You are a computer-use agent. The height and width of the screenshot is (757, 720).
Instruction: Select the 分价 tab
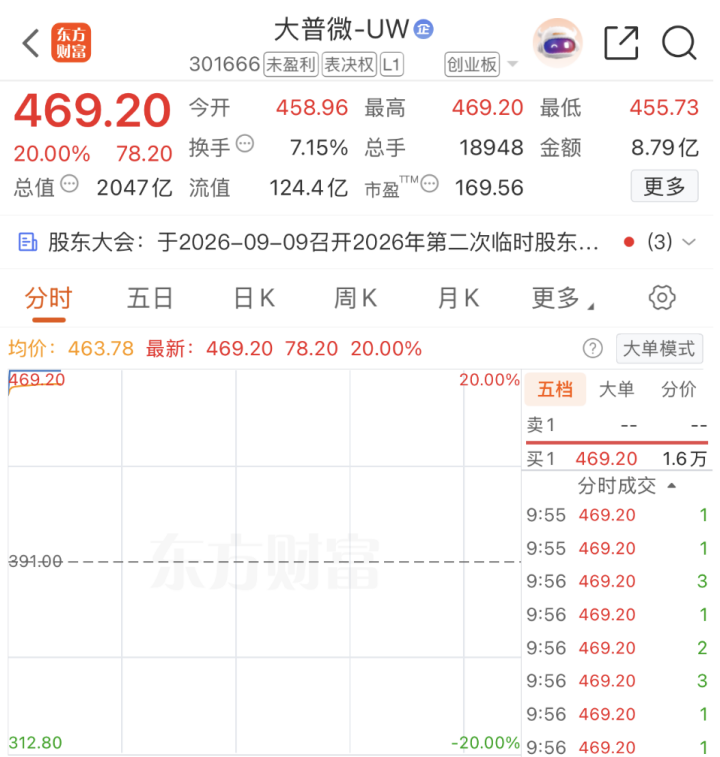click(x=678, y=389)
